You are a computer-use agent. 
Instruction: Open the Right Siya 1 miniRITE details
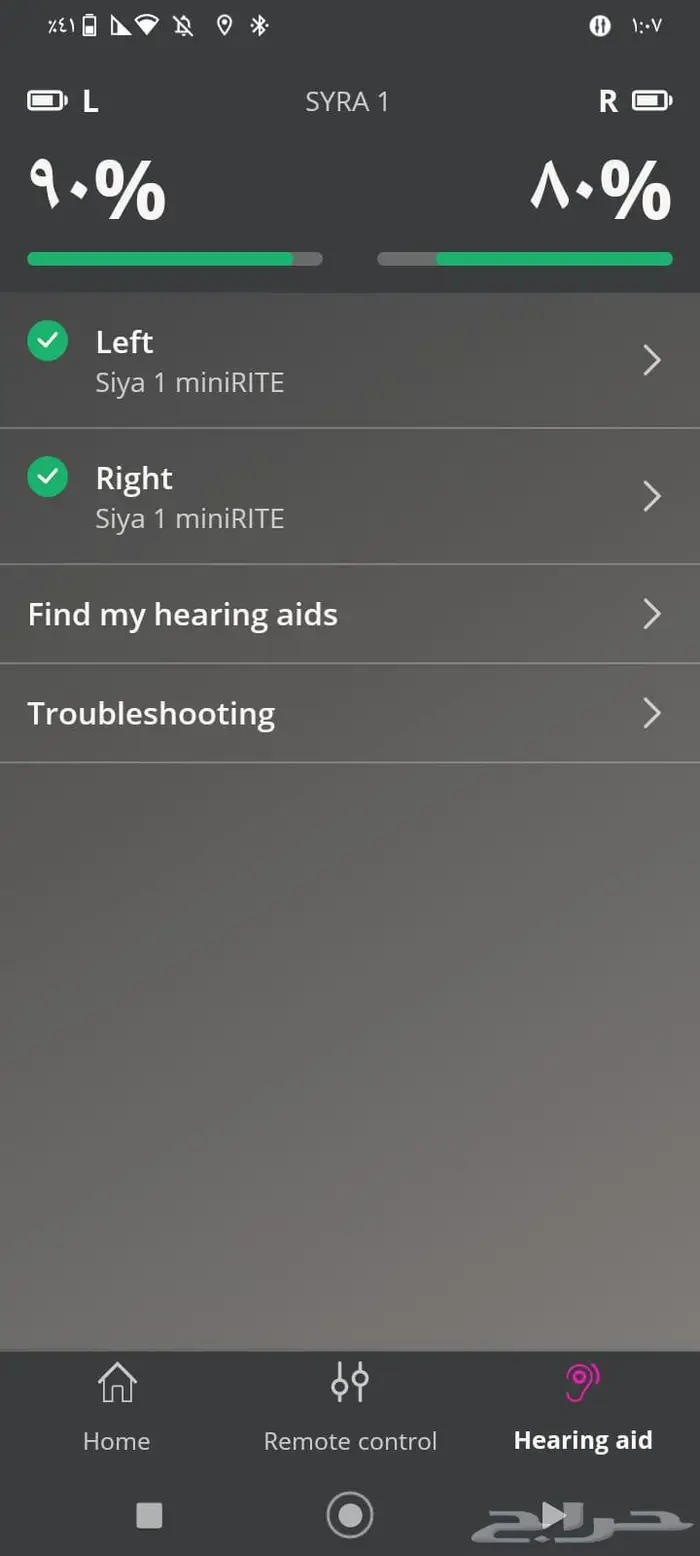point(350,497)
